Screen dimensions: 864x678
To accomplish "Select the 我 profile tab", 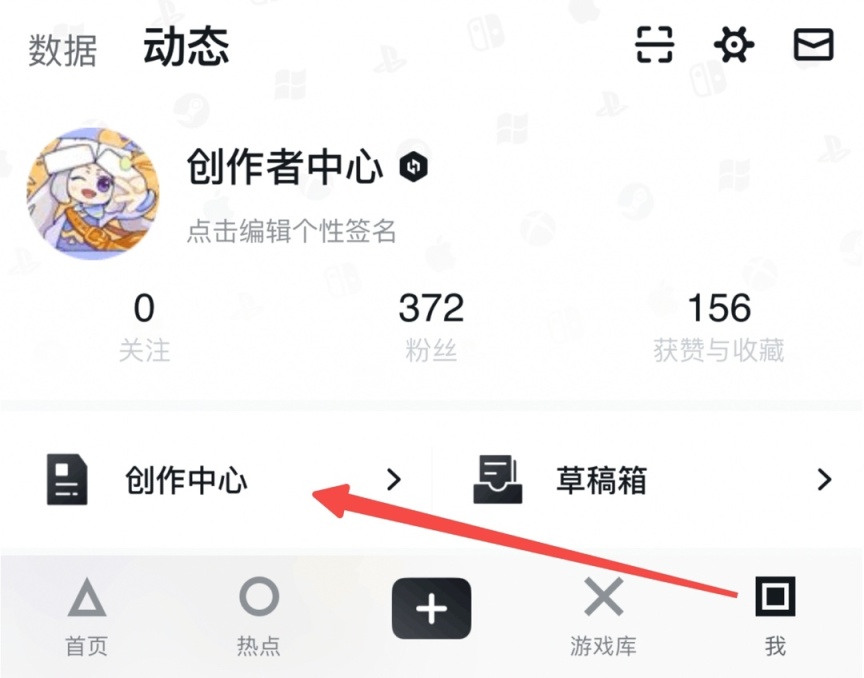I will (x=775, y=616).
